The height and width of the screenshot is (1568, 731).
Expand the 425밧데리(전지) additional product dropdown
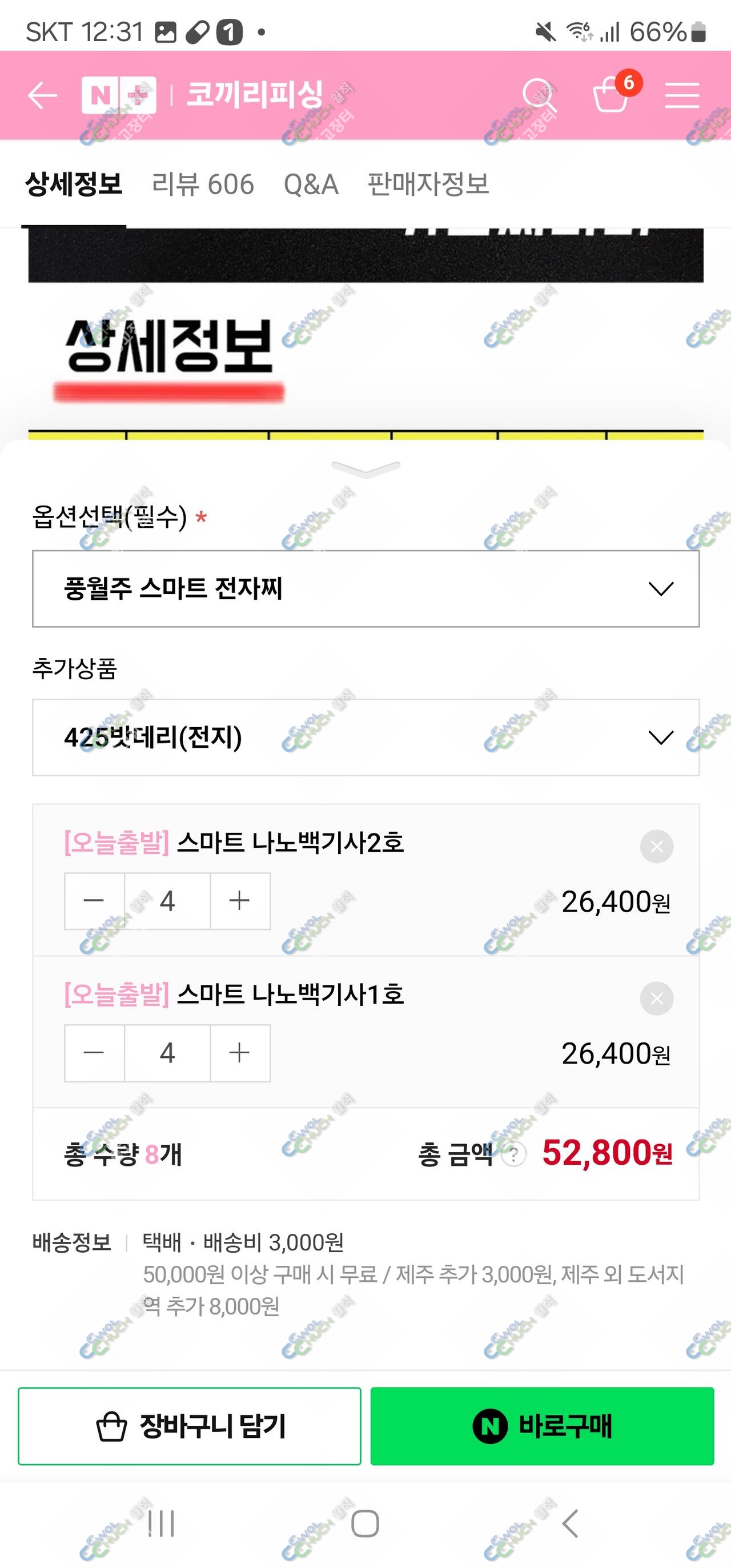point(366,738)
